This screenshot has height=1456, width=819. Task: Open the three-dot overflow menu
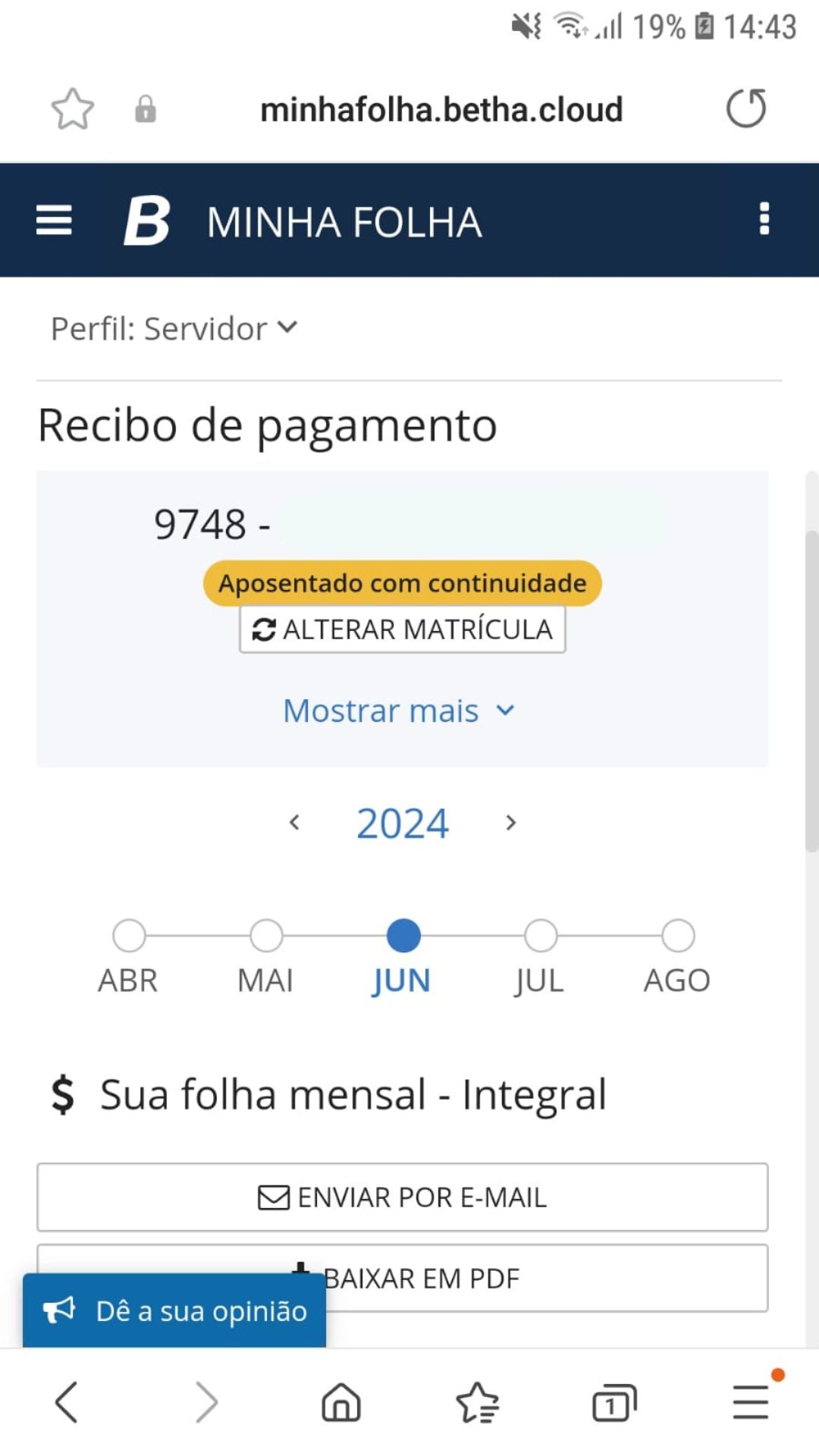[x=764, y=219]
